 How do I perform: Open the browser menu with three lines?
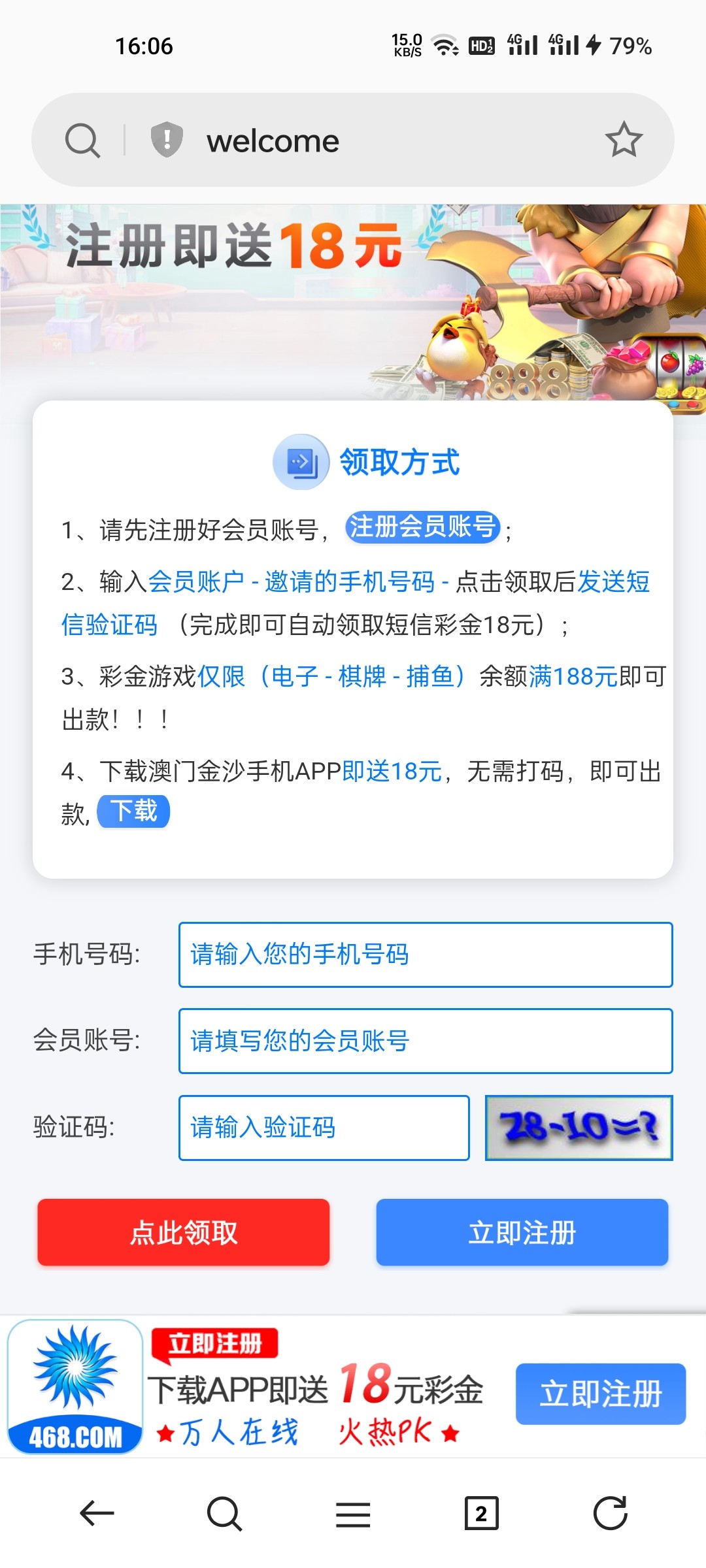[353, 1513]
